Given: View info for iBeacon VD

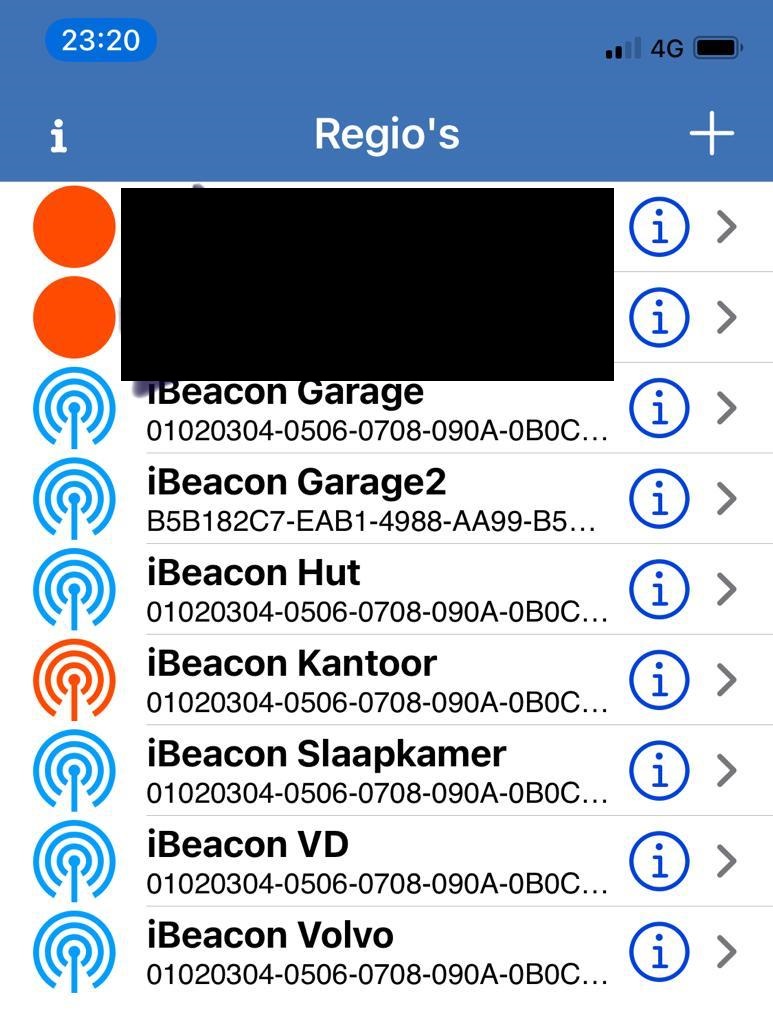Looking at the screenshot, I should (x=659, y=861).
